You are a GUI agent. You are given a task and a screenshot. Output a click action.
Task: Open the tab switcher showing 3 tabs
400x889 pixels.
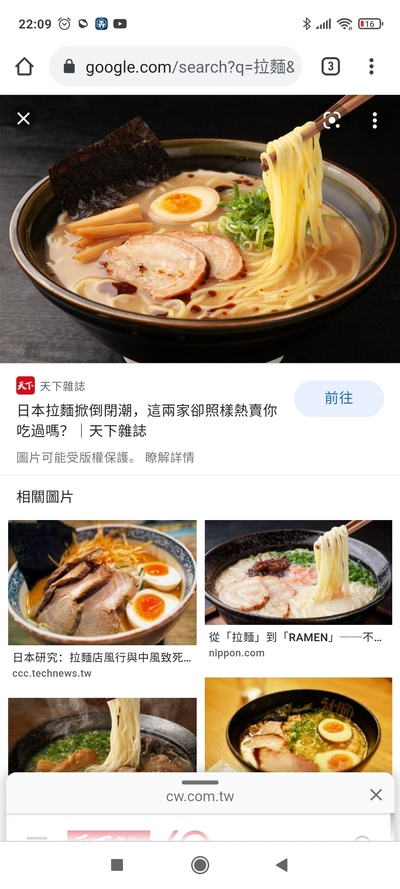tap(331, 67)
